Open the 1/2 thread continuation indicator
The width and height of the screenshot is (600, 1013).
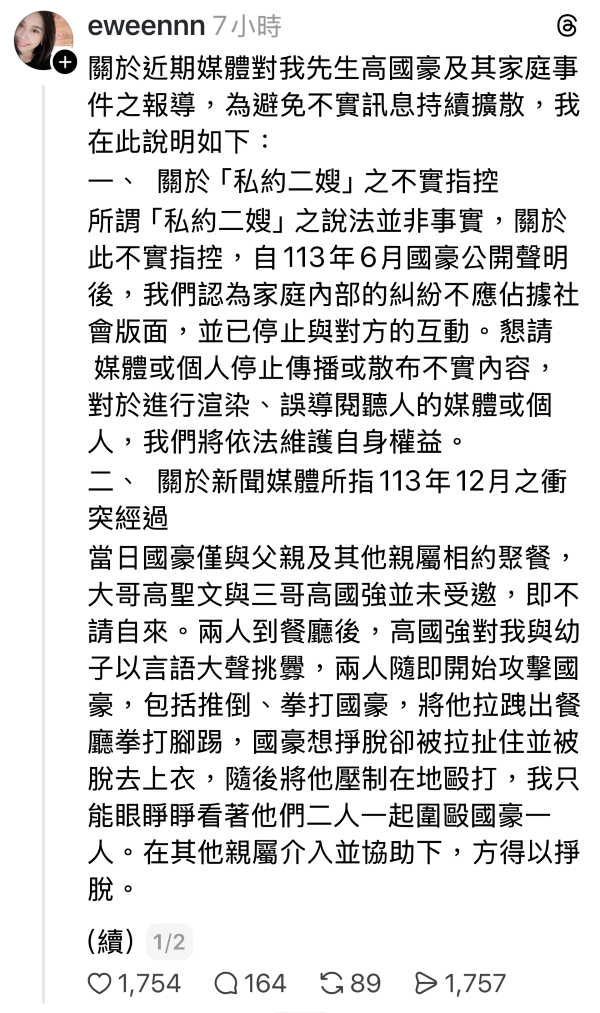[x=168, y=941]
